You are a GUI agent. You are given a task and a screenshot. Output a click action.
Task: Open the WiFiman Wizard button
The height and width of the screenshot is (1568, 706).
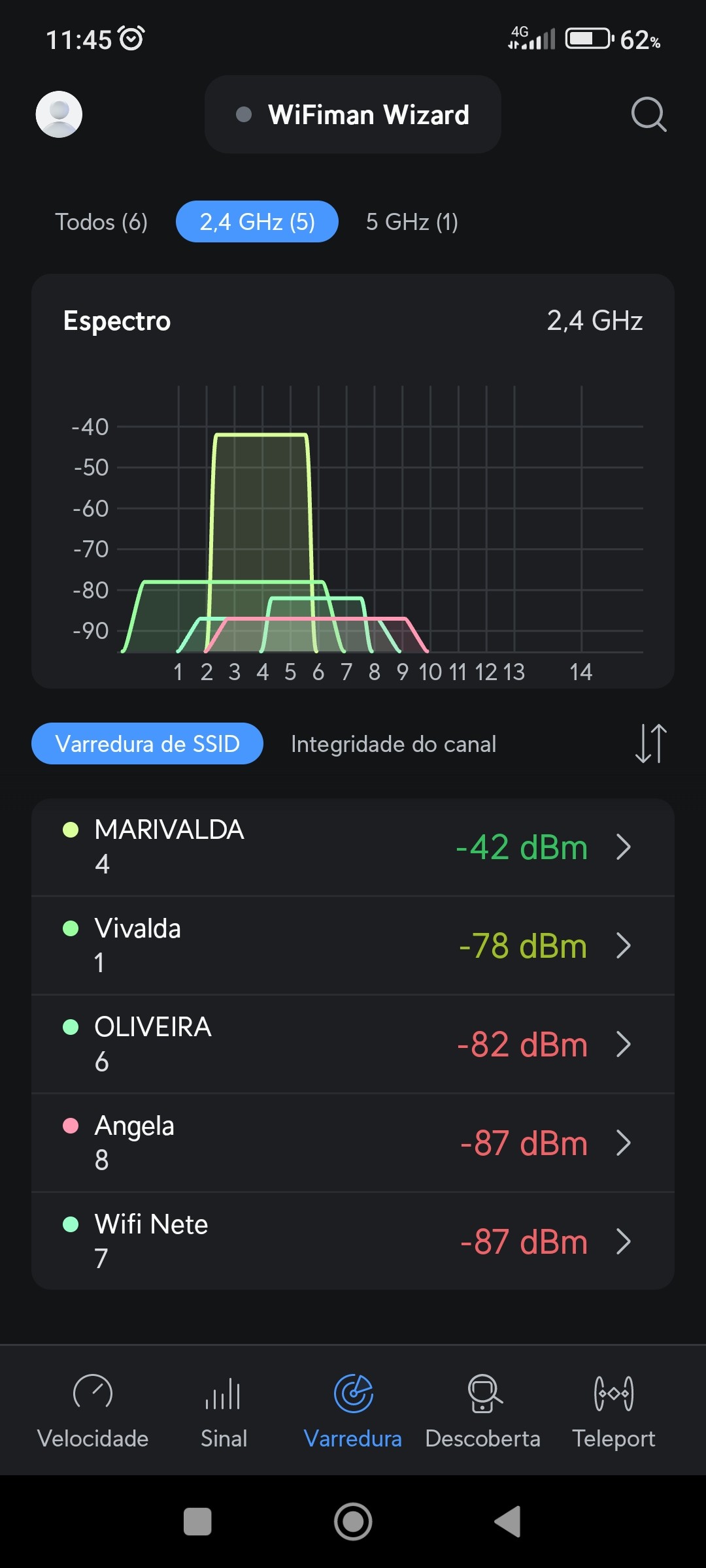point(353,114)
